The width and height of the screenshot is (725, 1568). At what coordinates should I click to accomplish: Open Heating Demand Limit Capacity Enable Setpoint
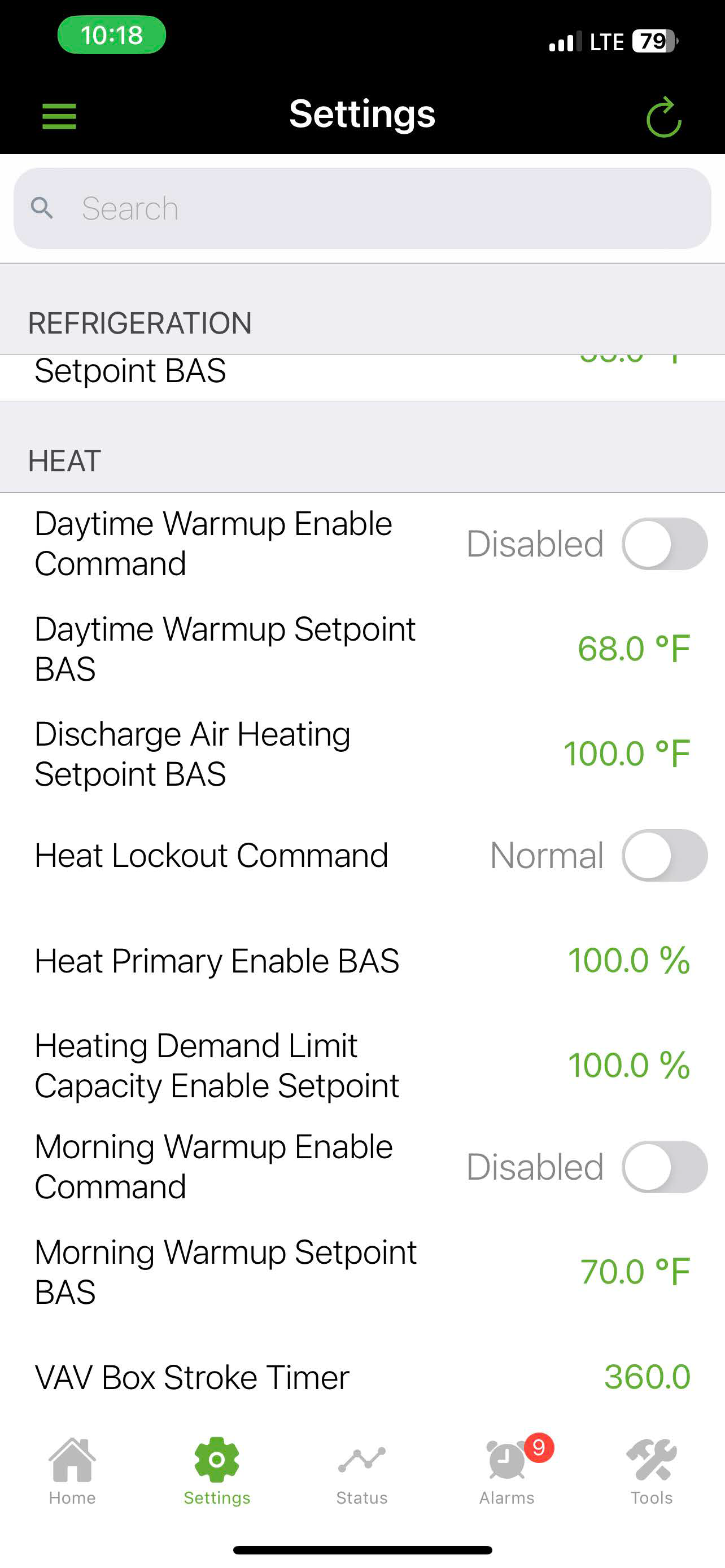362,1065
